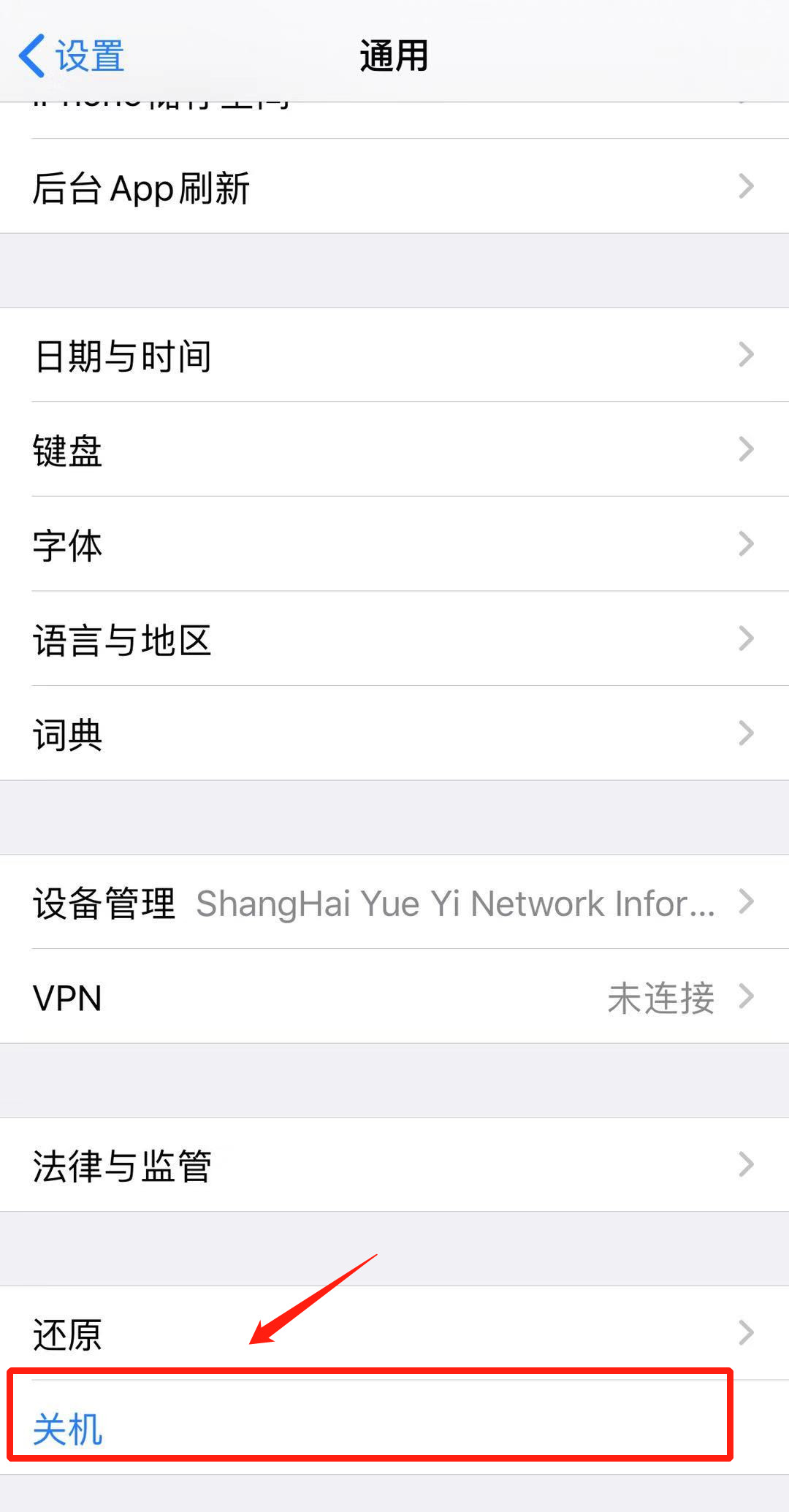Expand the VPN row chevron
This screenshot has height=1512, width=789.
pos(746,998)
